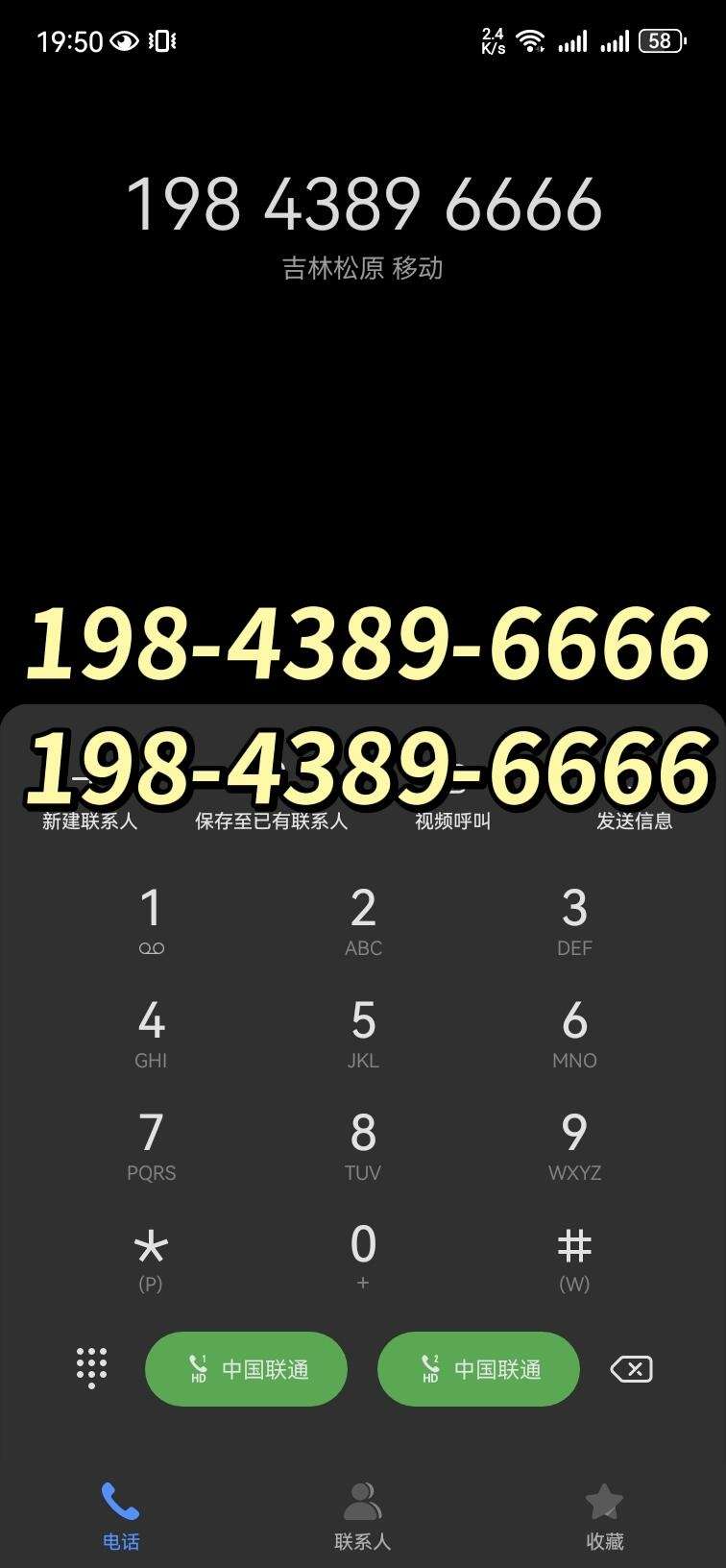726x1568 pixels.
Task: Tap 新建联系人 to create a new contact
Action: 90,821
